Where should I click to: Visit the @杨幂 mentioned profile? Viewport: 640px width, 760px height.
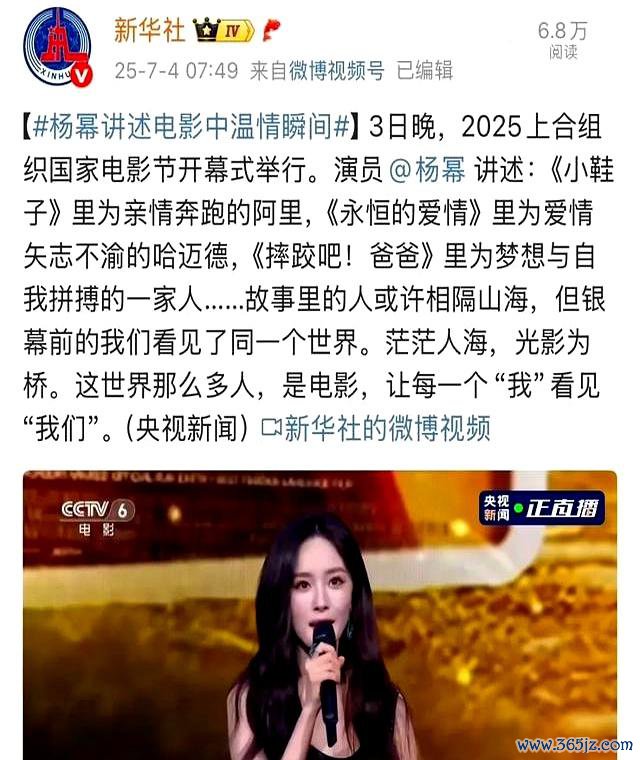coord(425,171)
